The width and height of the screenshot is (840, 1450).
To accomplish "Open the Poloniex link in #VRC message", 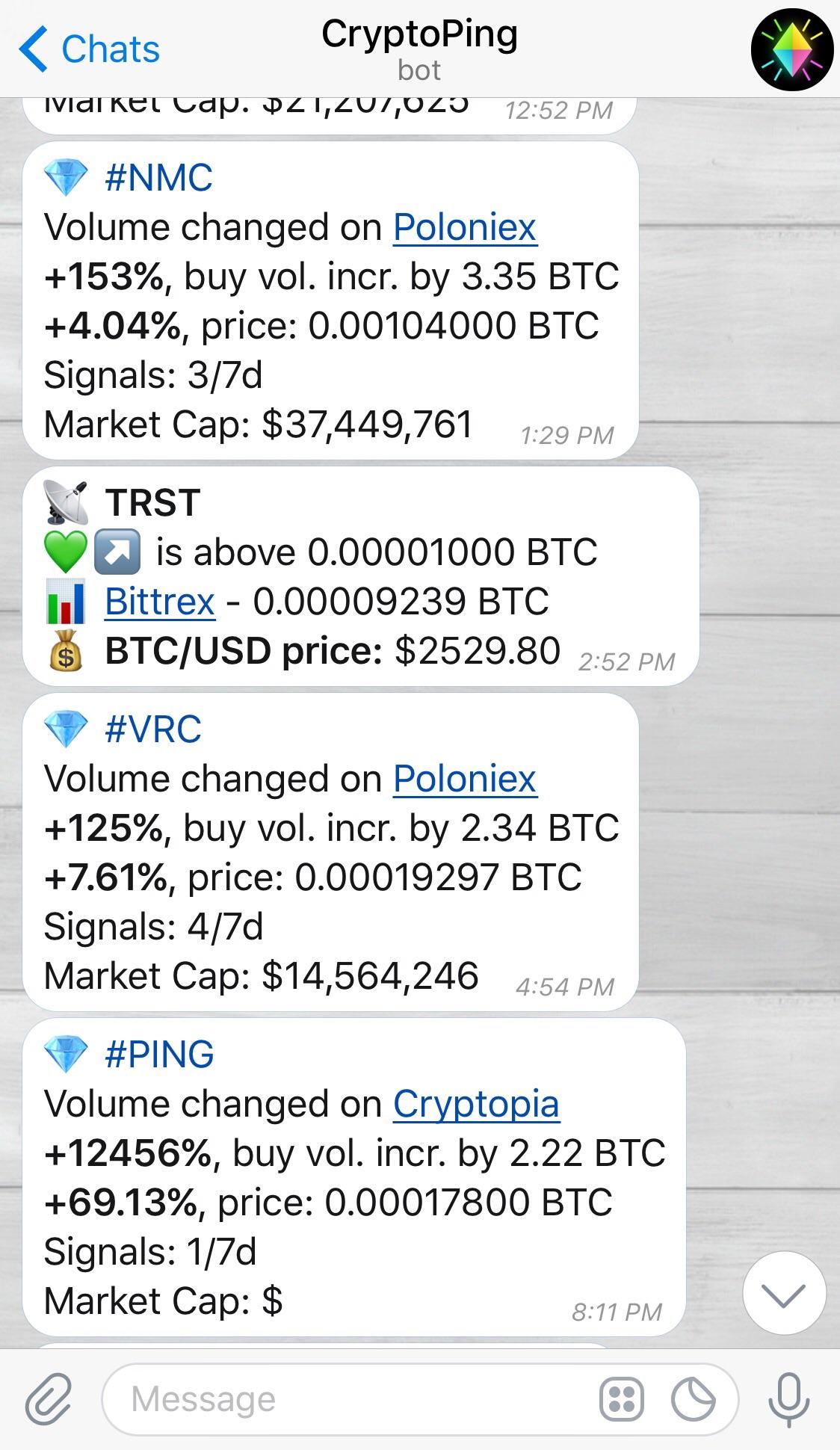I will (465, 778).
